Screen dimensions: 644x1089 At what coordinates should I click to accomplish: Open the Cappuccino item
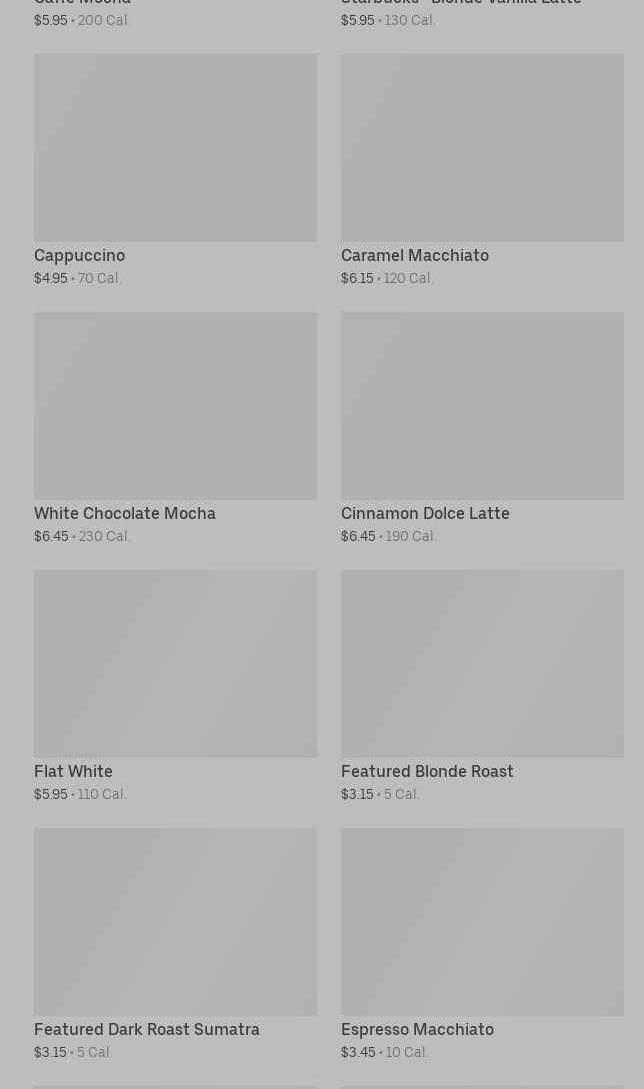175,170
